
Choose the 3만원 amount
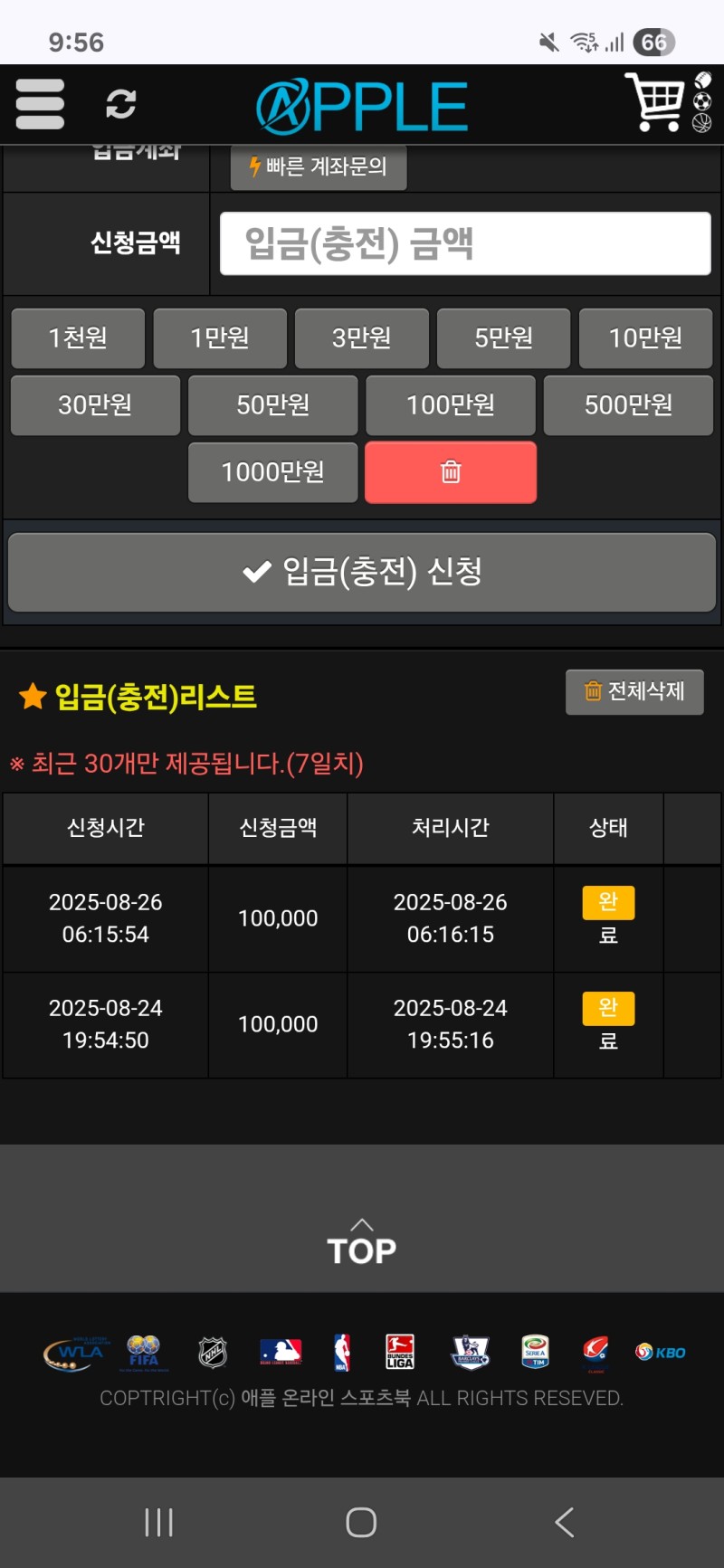(362, 338)
